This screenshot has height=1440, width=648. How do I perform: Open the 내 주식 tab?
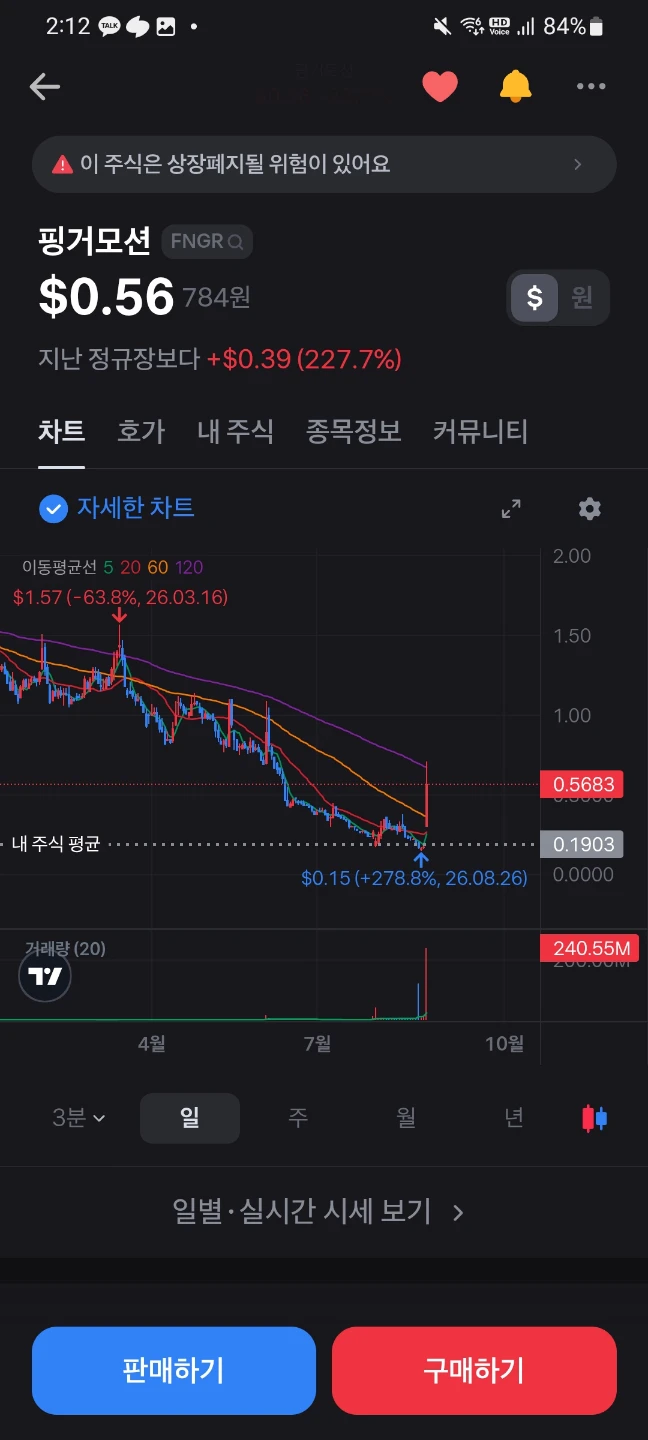click(x=235, y=431)
